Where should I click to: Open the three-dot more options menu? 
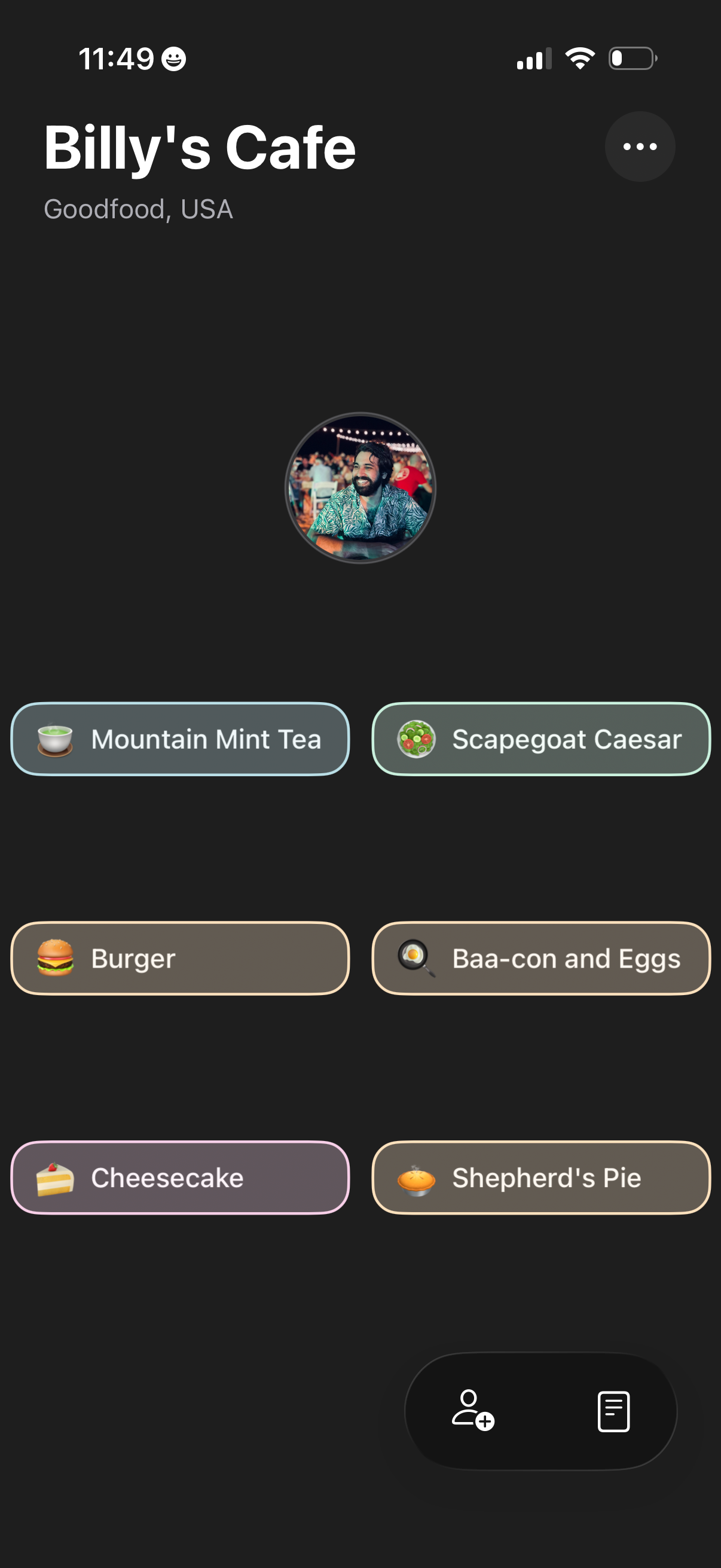click(640, 147)
